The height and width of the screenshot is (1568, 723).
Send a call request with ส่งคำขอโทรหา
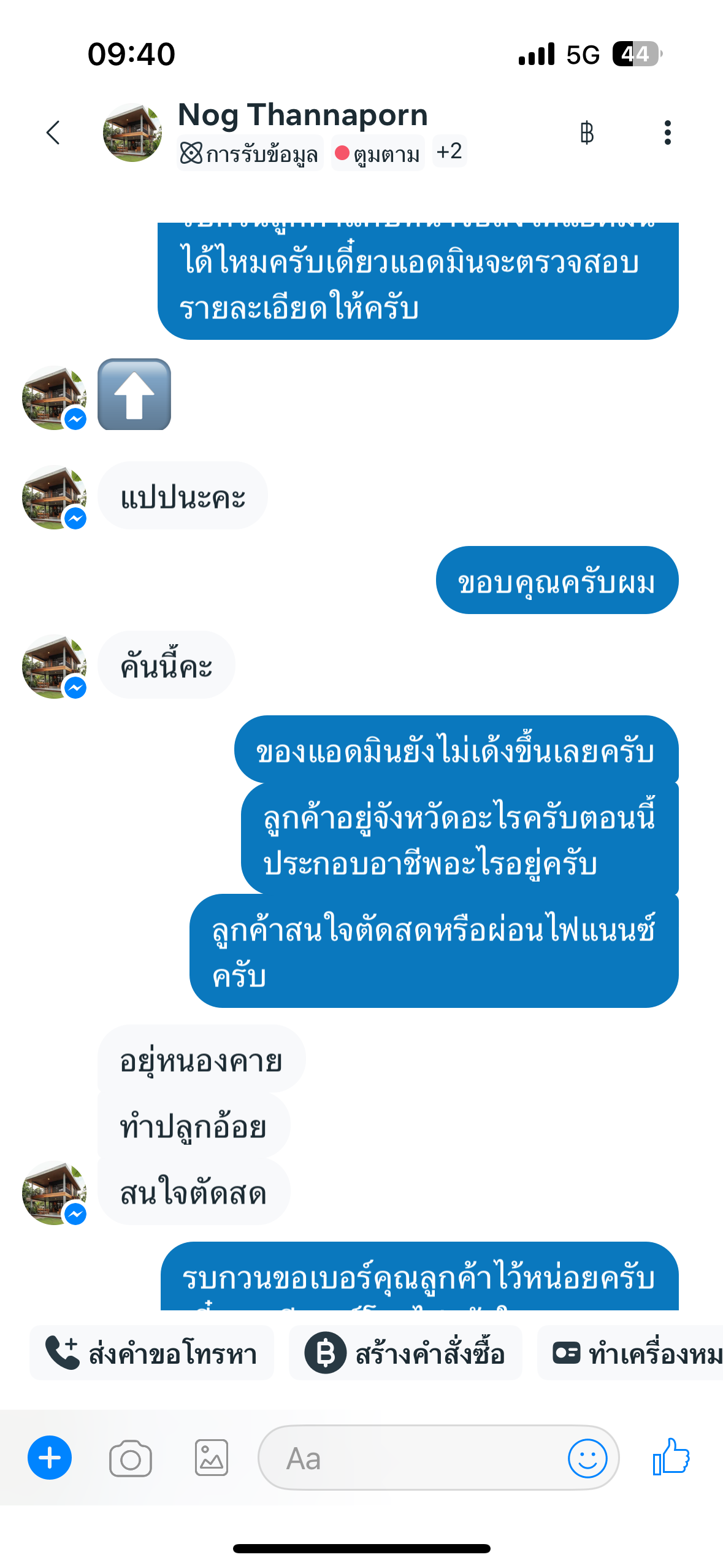coord(151,1353)
